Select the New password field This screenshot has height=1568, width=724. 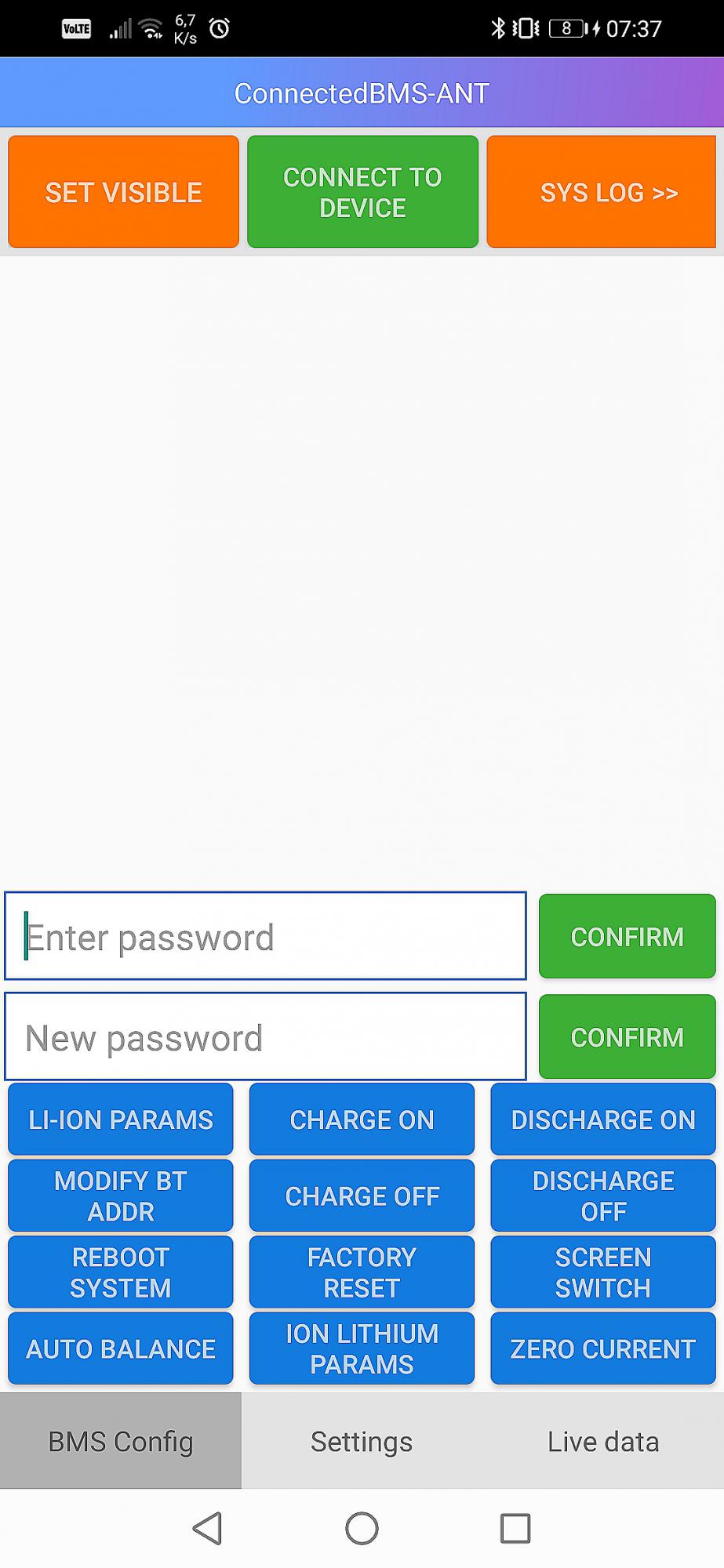265,1036
